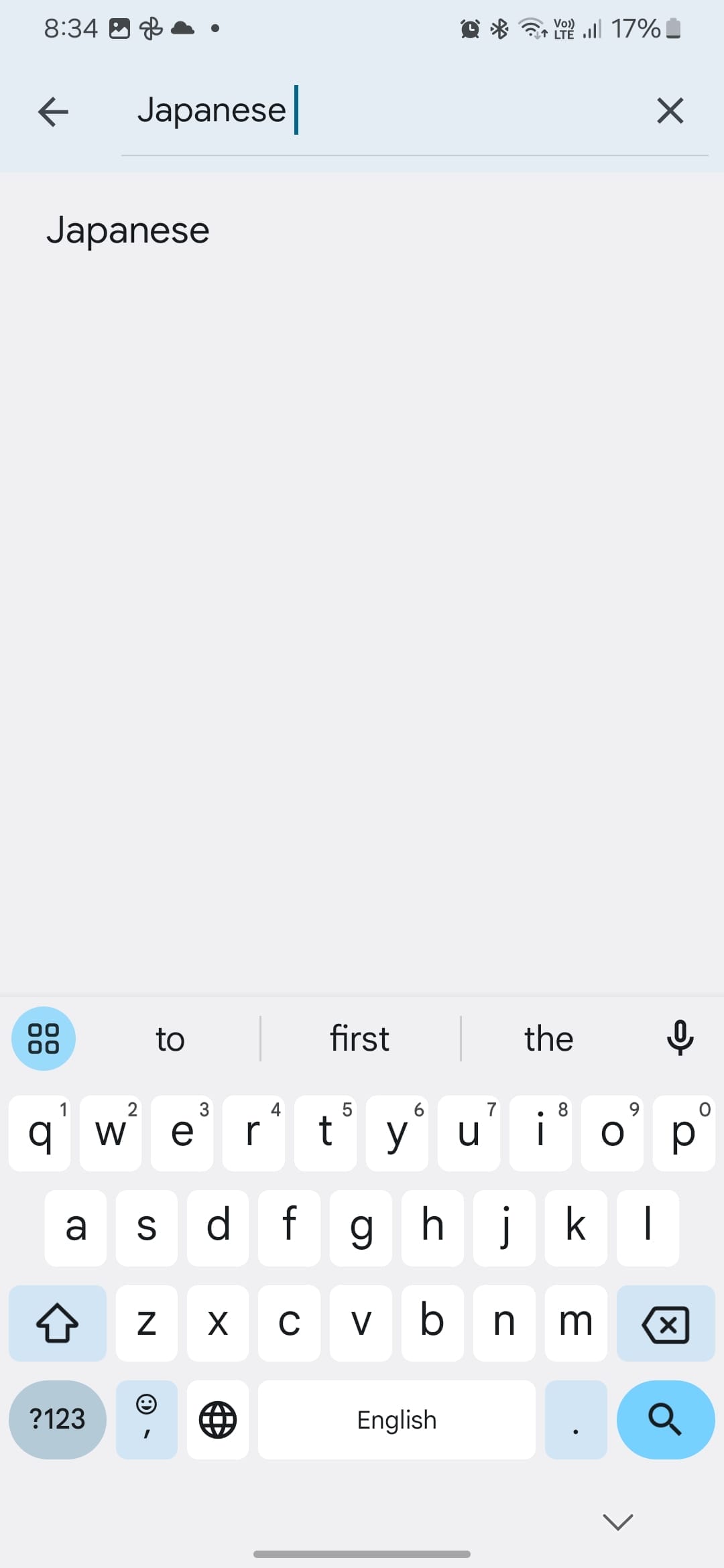Choose the 'first' keyboard suggestion

(360, 1039)
